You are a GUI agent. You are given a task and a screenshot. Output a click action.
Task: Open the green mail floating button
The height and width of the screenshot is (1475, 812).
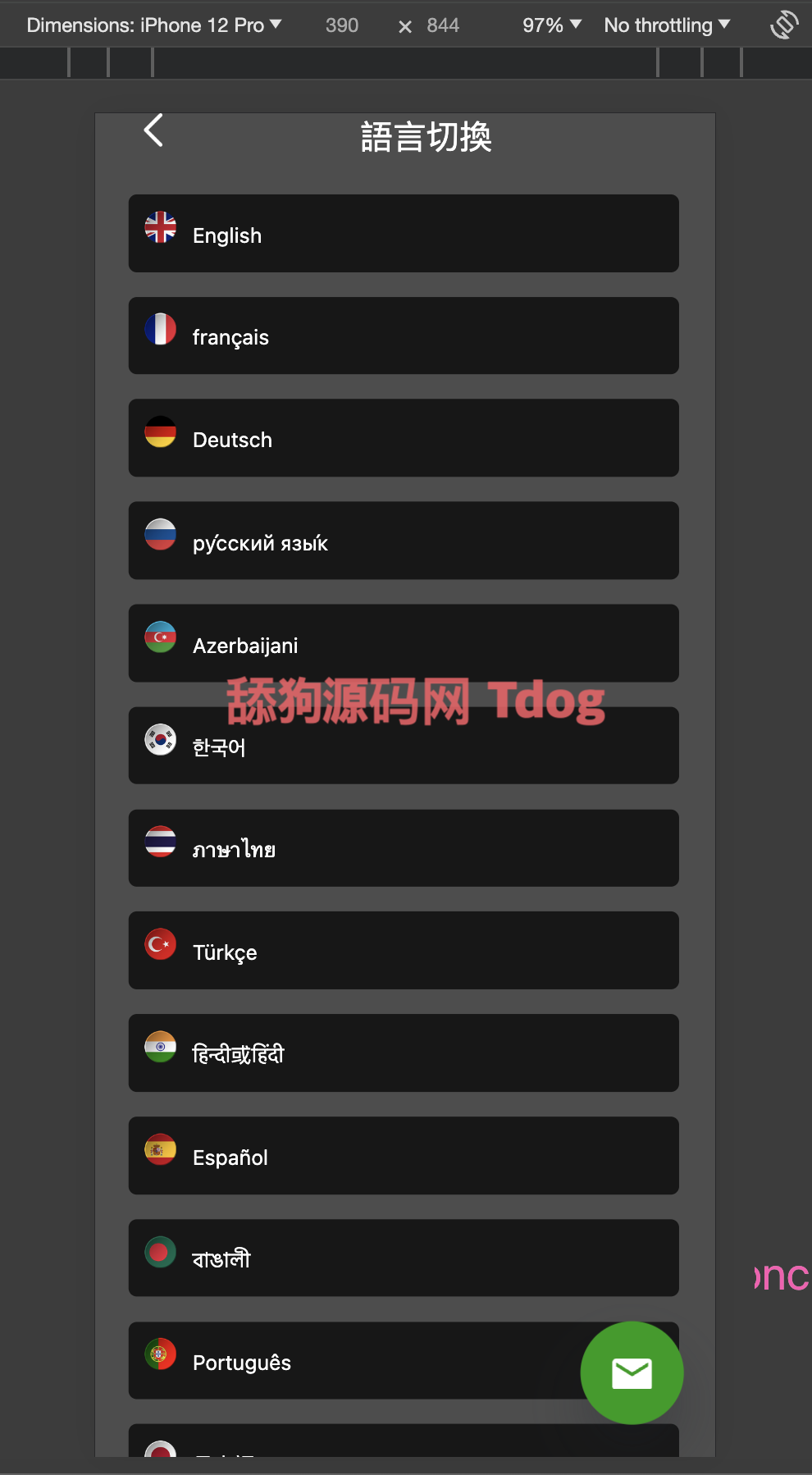coord(632,1373)
